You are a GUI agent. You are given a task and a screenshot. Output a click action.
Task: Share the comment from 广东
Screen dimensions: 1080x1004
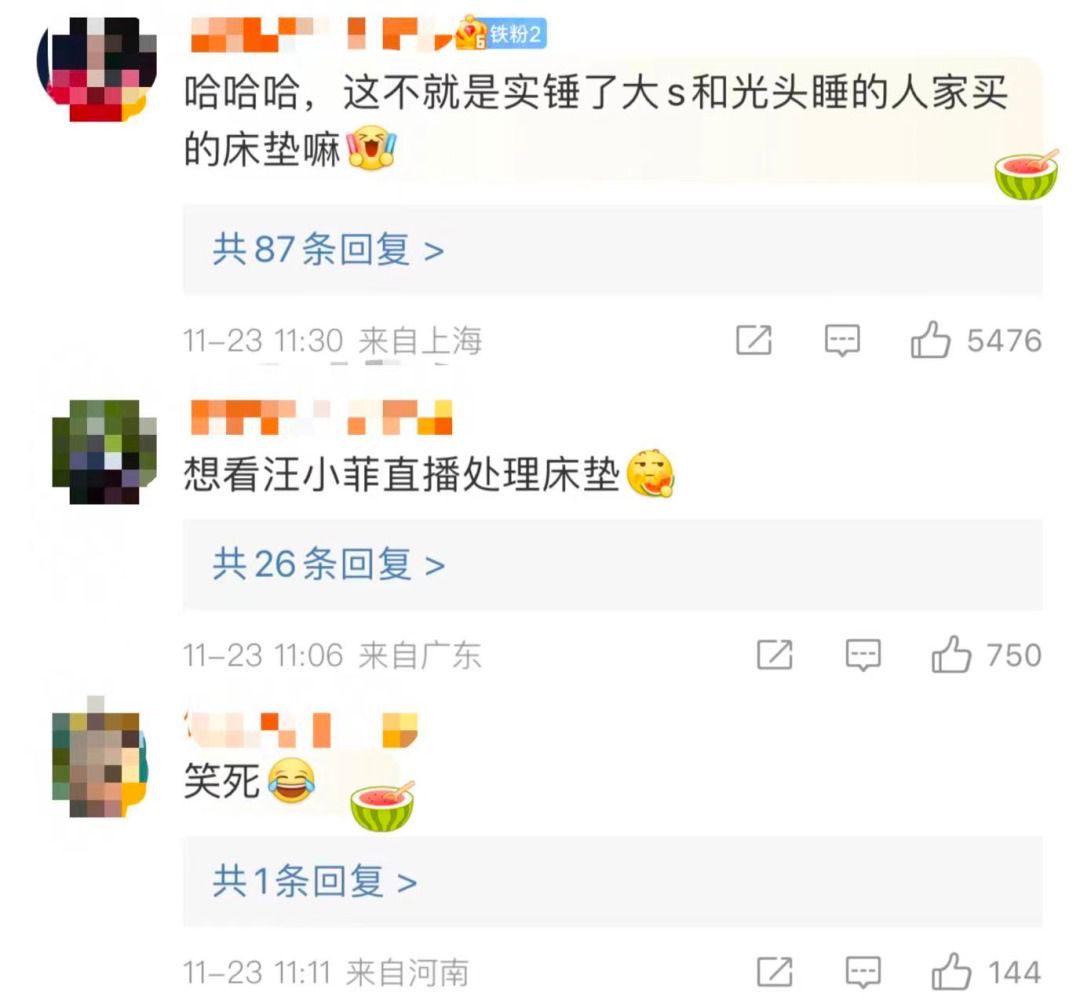point(775,656)
